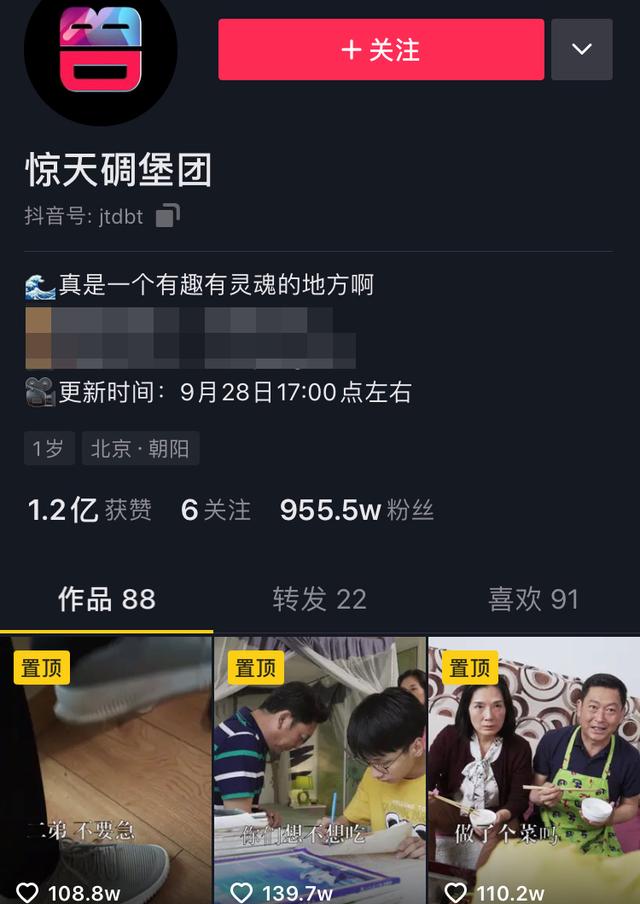Image resolution: width=640 pixels, height=904 pixels.
Task: Open the pinned video with 139.7w likes
Action: click(x=320, y=770)
